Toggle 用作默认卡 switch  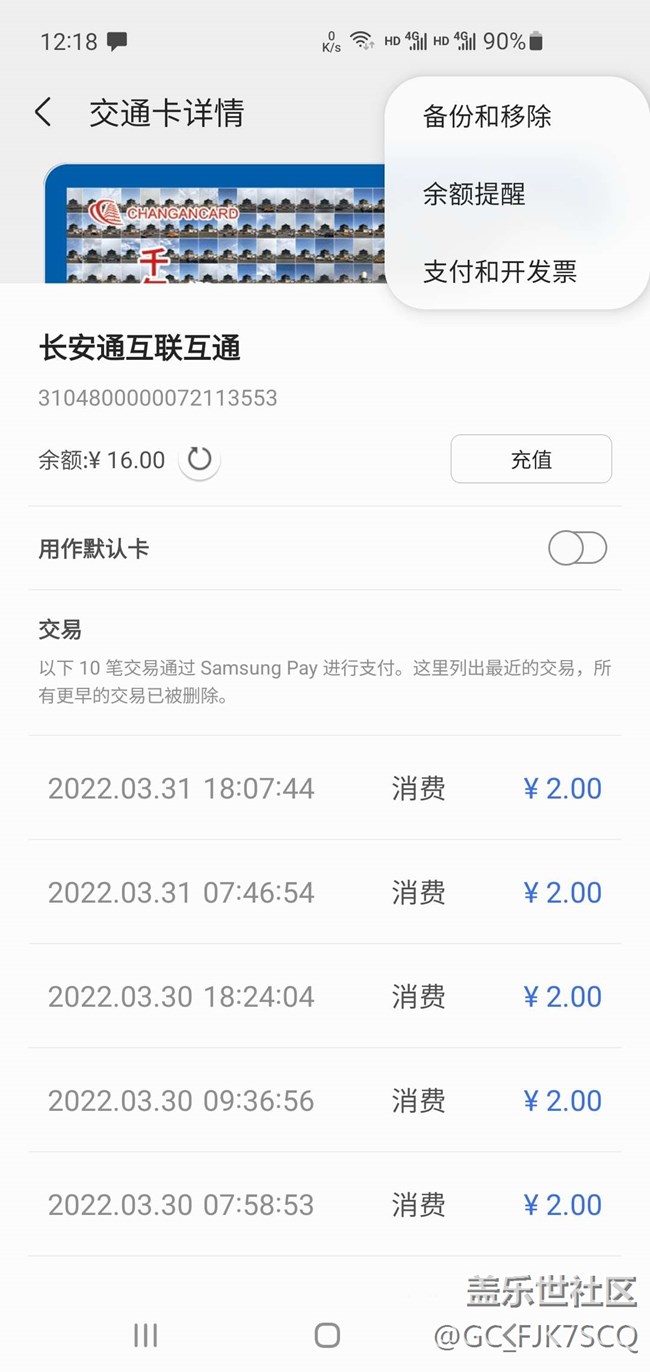coord(577,548)
